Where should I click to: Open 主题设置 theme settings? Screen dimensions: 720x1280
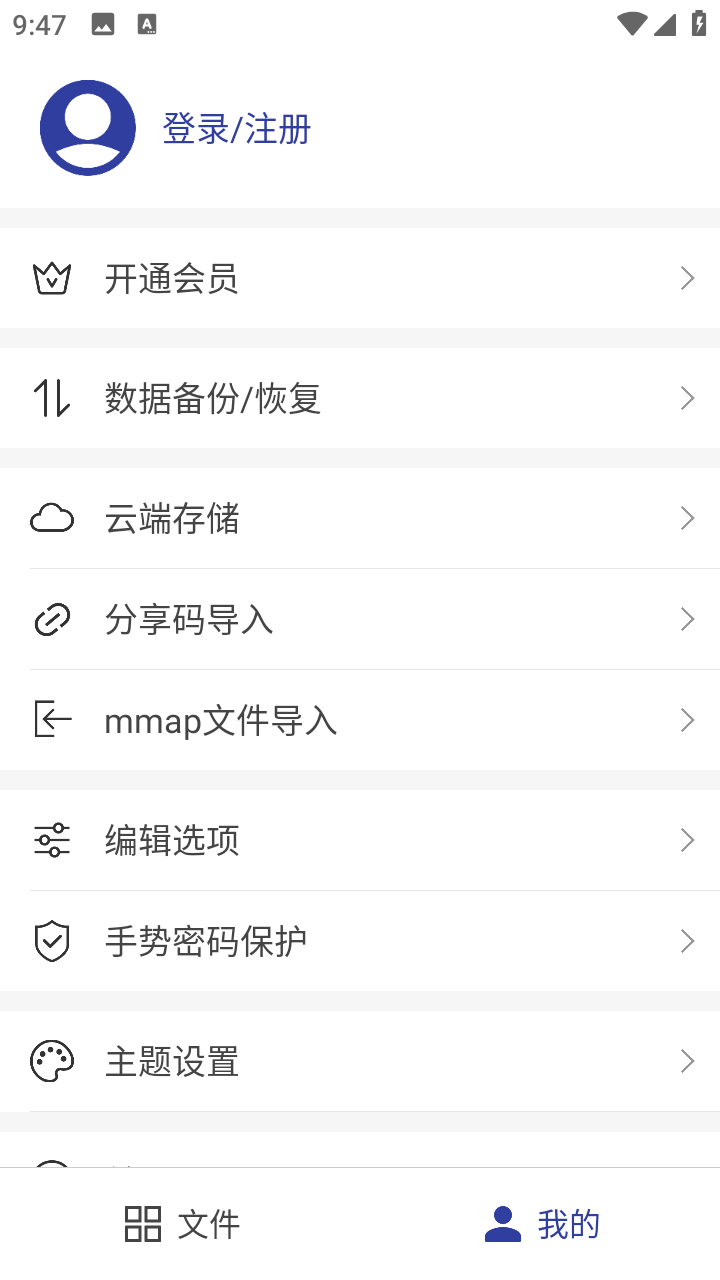[360, 1061]
